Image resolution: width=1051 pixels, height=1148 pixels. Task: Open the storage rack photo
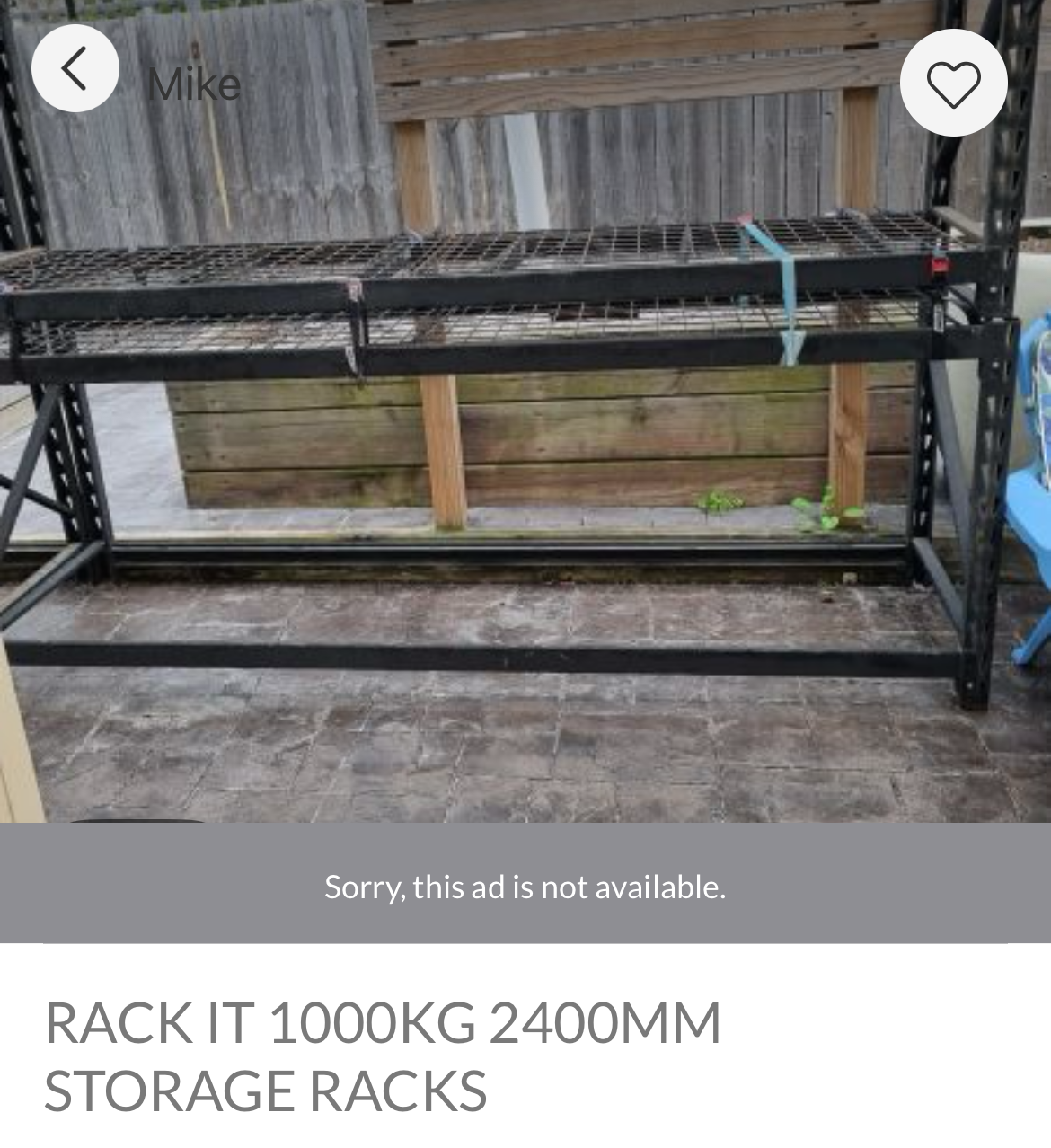pyautogui.click(x=525, y=449)
